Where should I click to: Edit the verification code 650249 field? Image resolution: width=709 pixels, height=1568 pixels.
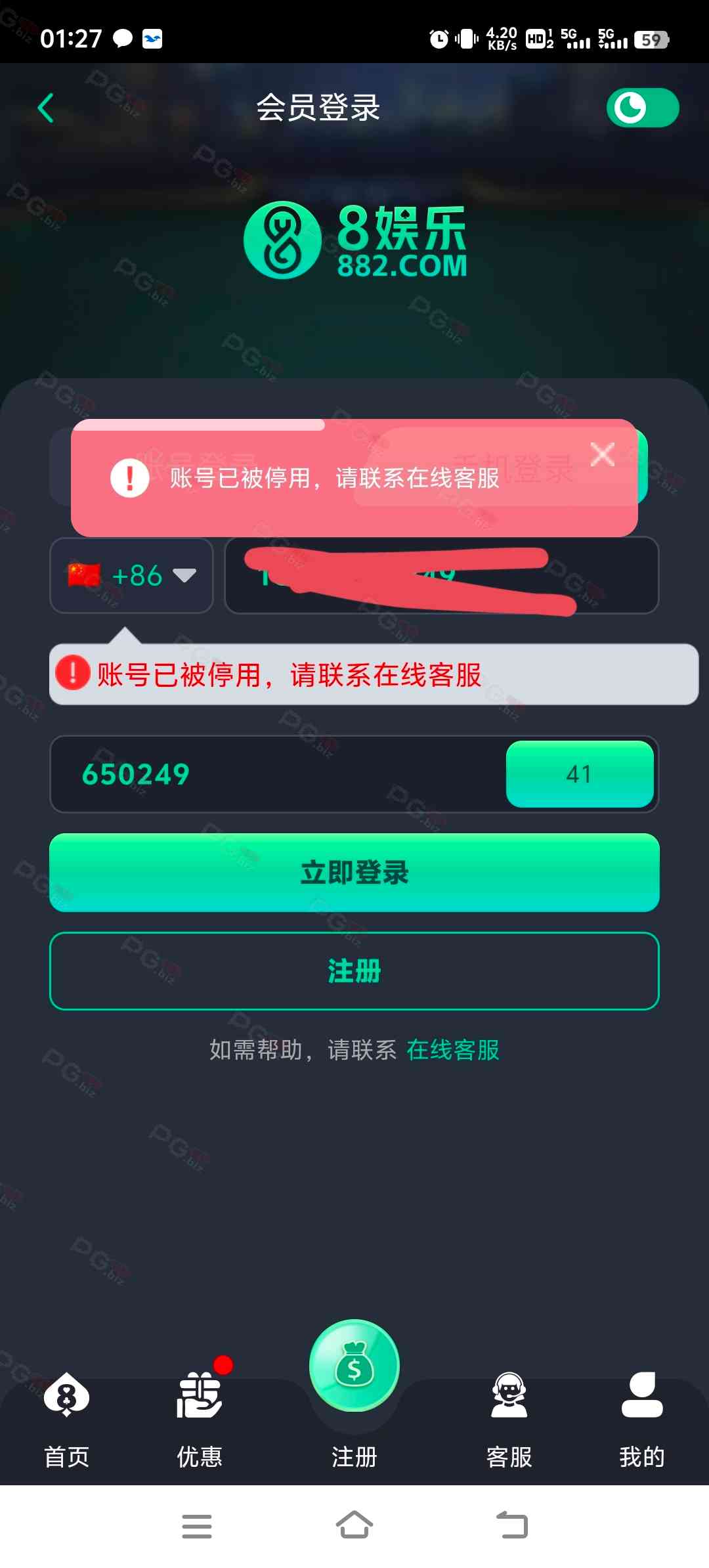(x=276, y=774)
